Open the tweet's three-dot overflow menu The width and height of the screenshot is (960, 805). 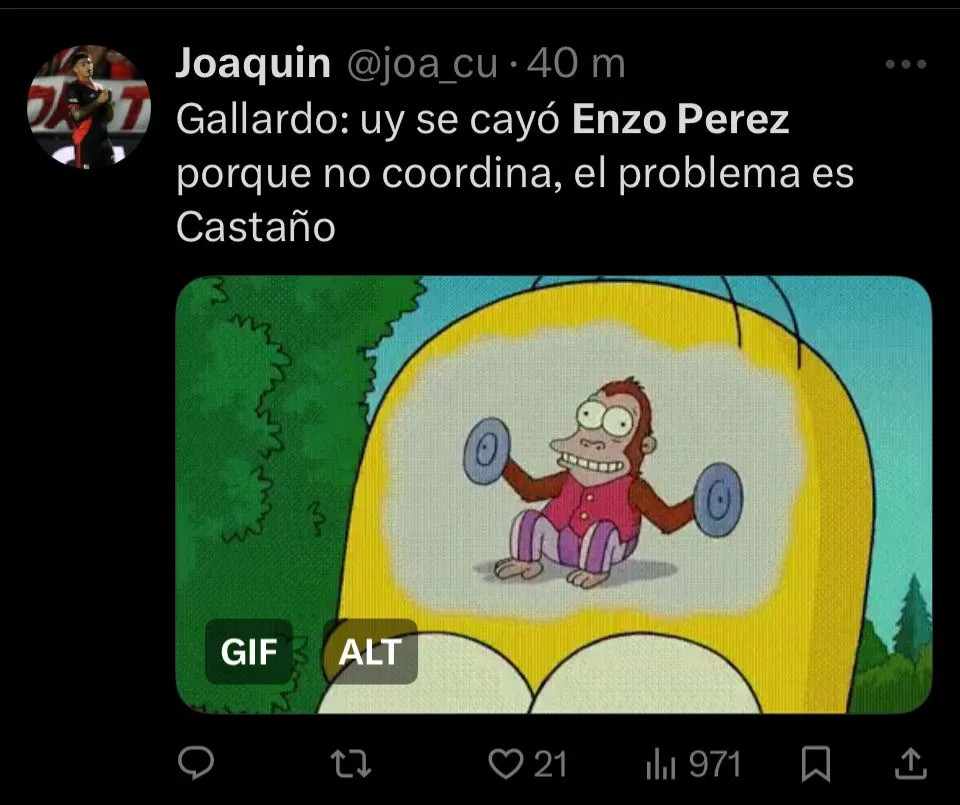[x=906, y=65]
